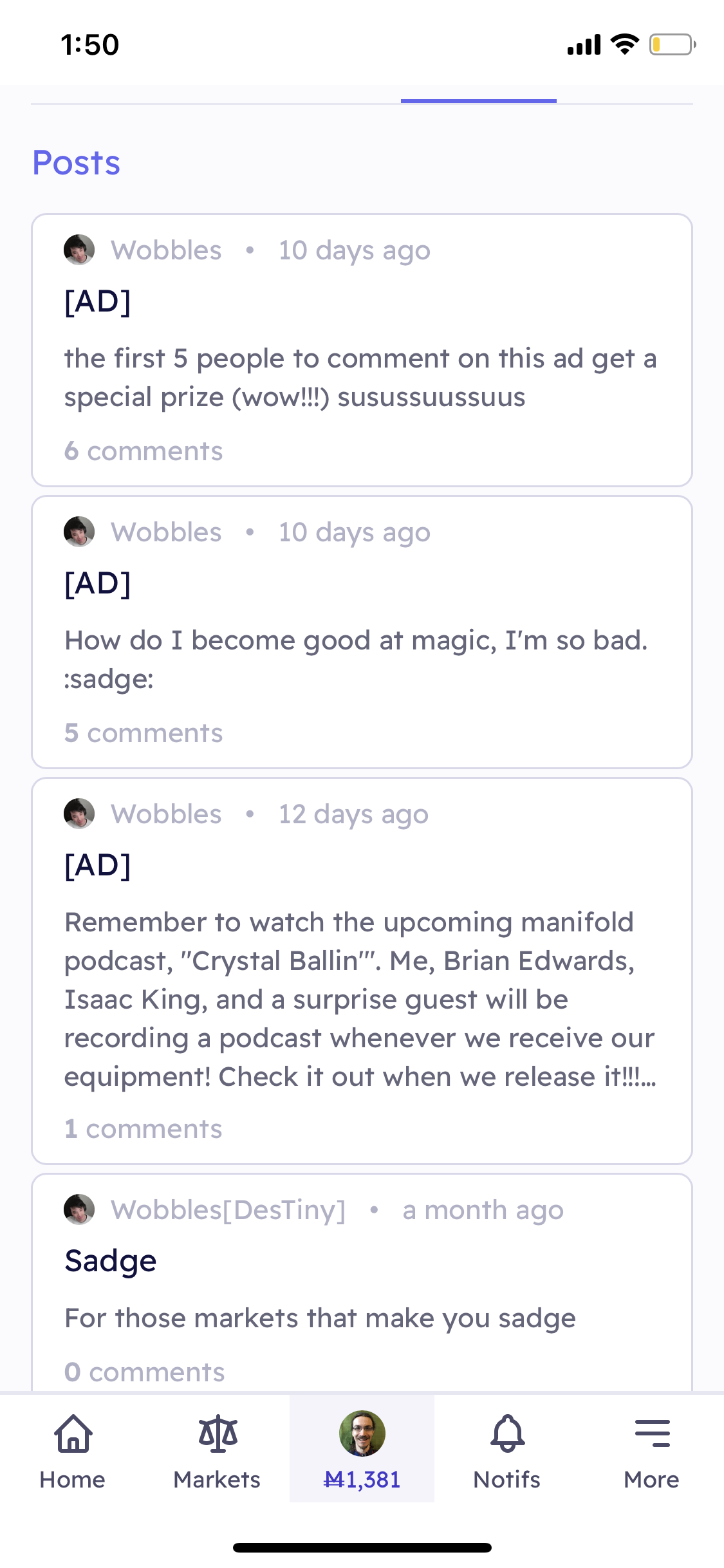
Task: Go to the Home tab
Action: [72, 1449]
